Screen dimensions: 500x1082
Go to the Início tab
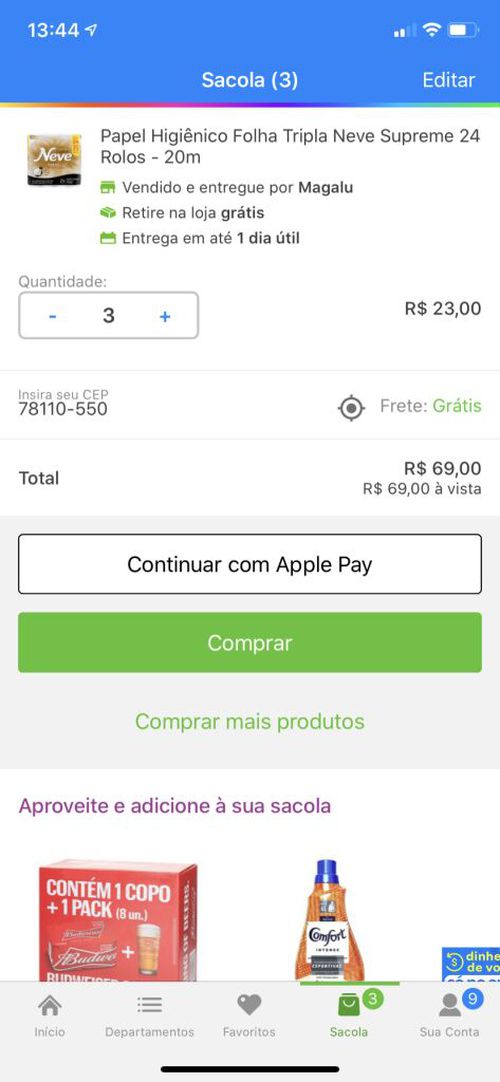(x=50, y=1016)
